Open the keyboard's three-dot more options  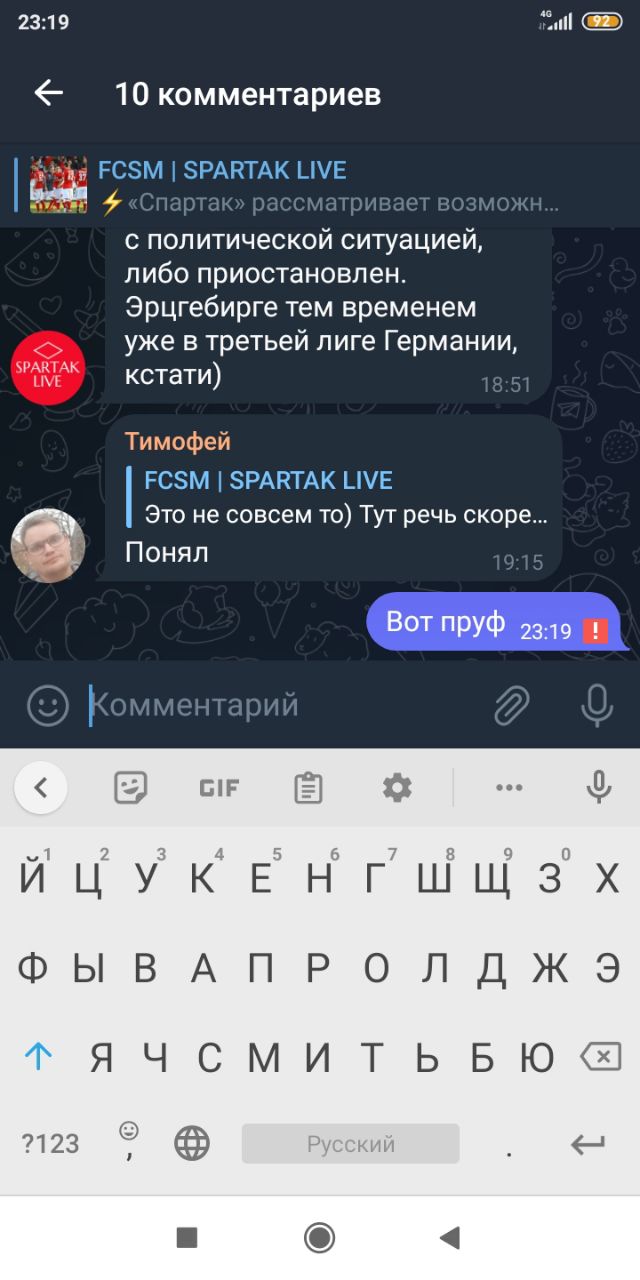tap(509, 788)
